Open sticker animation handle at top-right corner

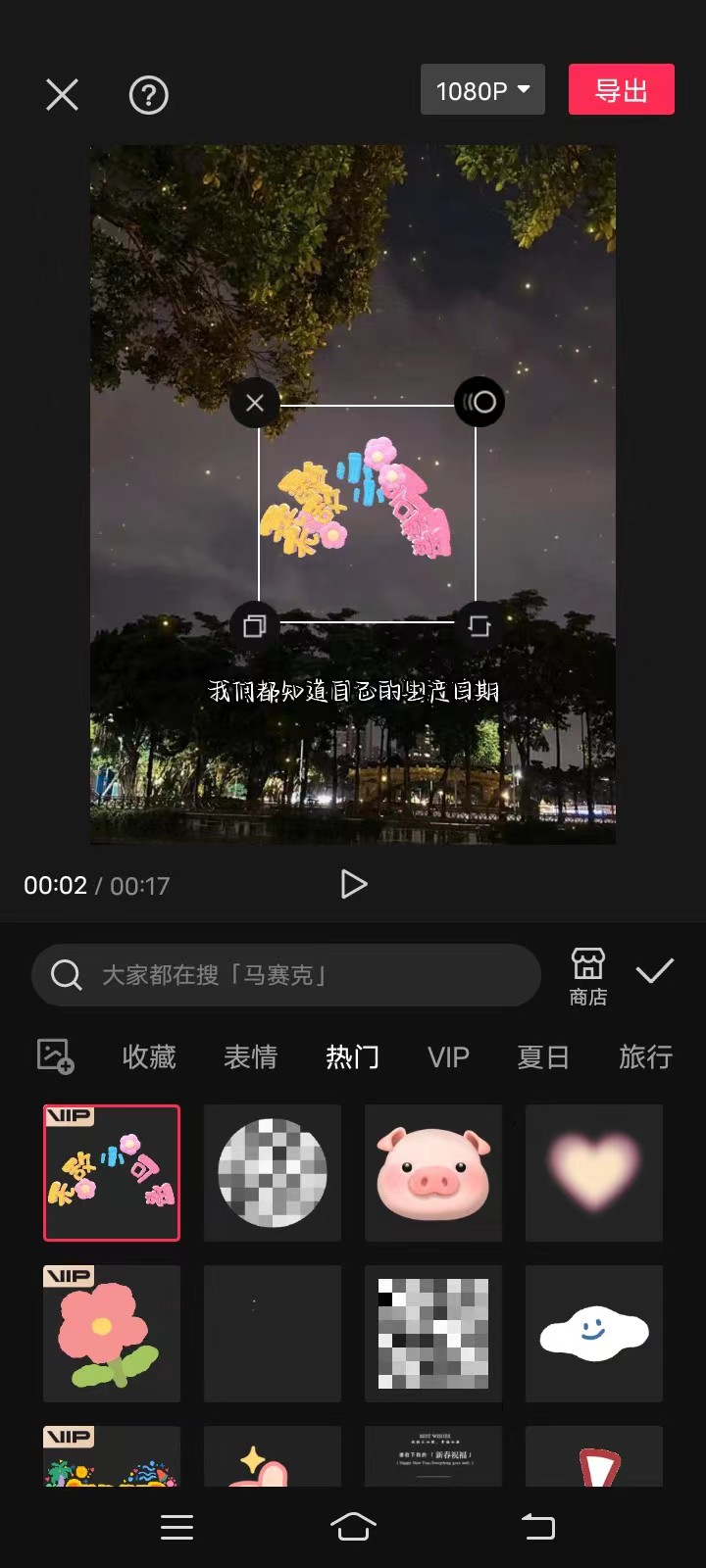pyautogui.click(x=479, y=402)
